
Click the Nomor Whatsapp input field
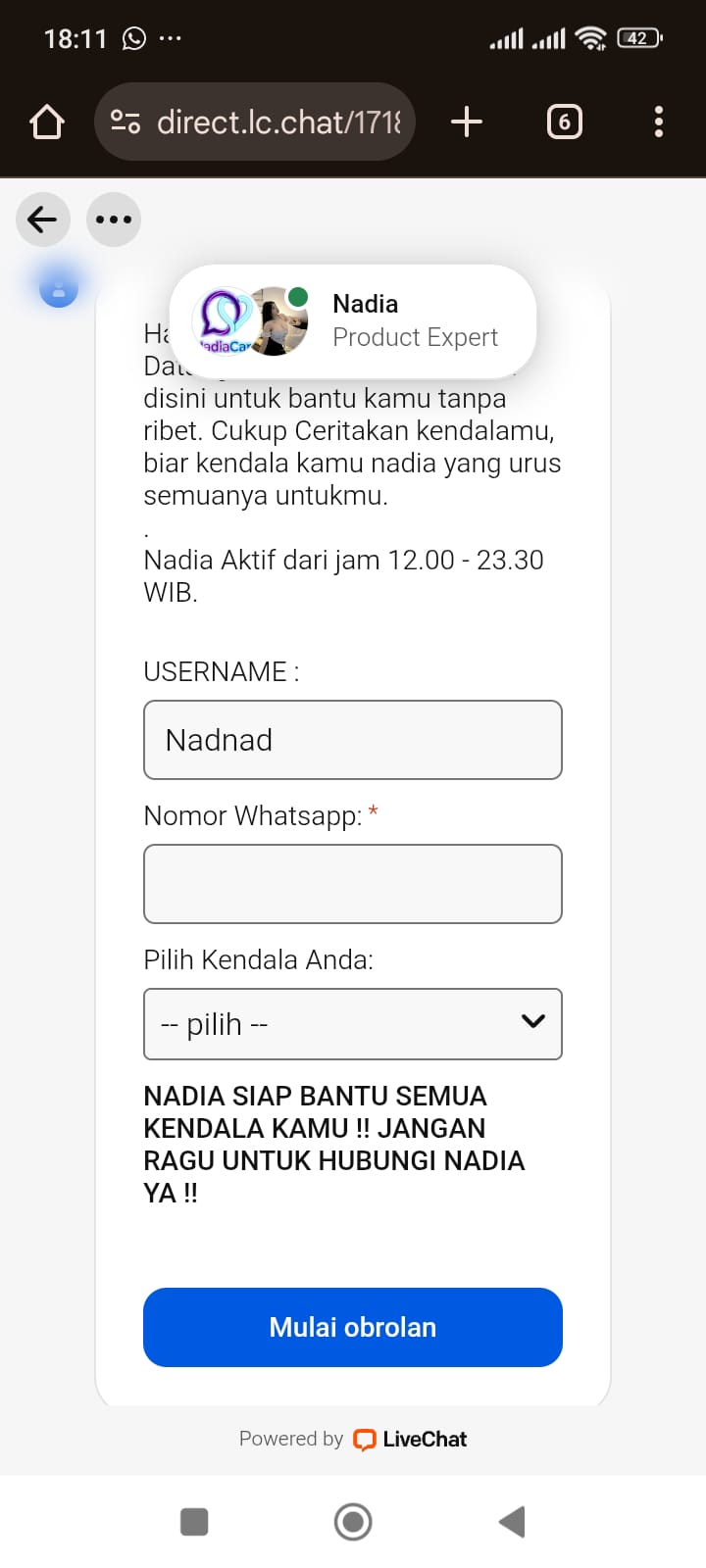(x=353, y=883)
